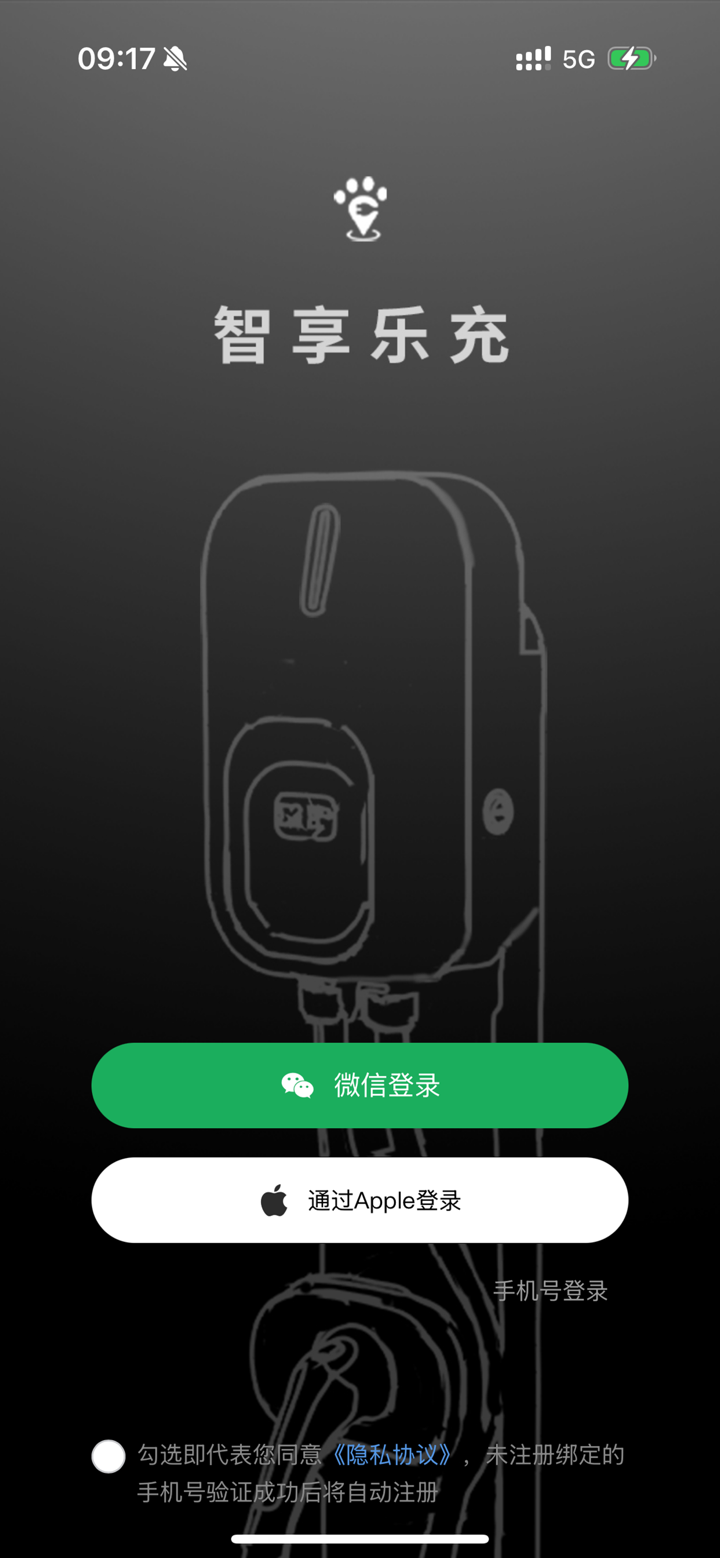Tap the paw-shaped charging app logo

tap(360, 207)
